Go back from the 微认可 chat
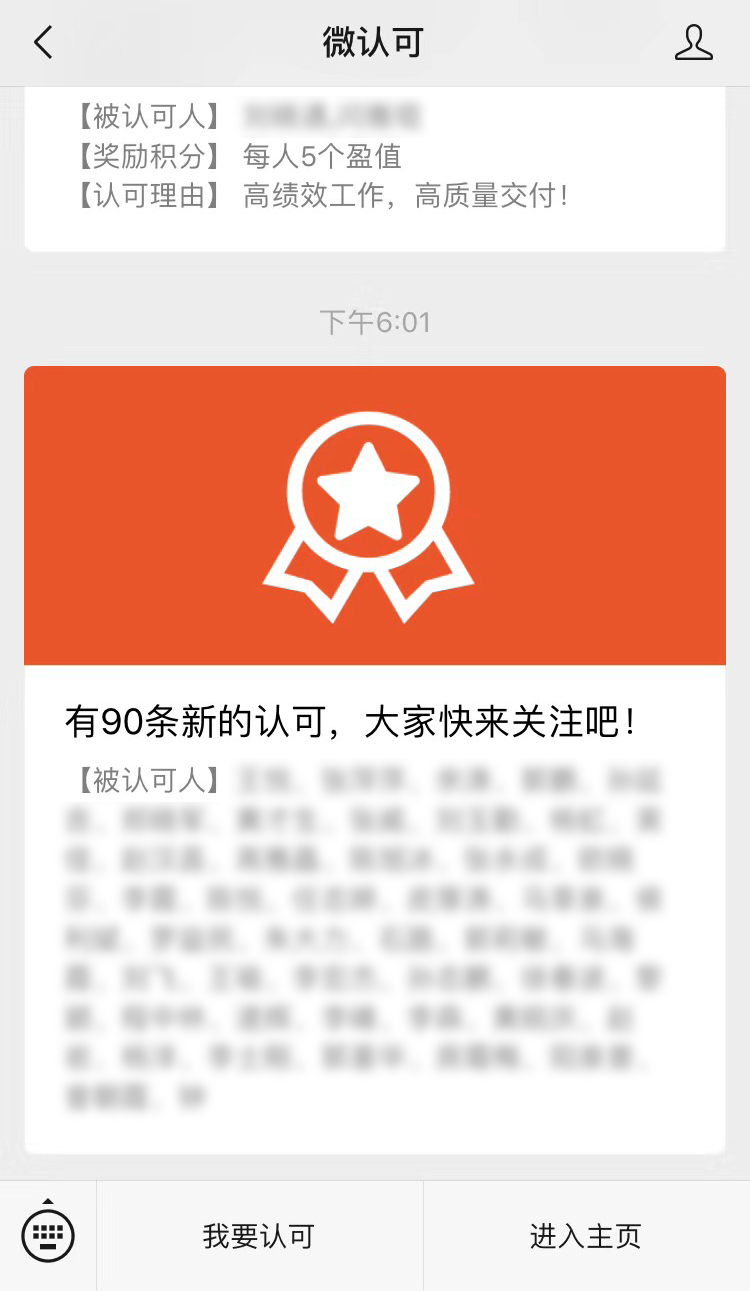 pyautogui.click(x=42, y=43)
